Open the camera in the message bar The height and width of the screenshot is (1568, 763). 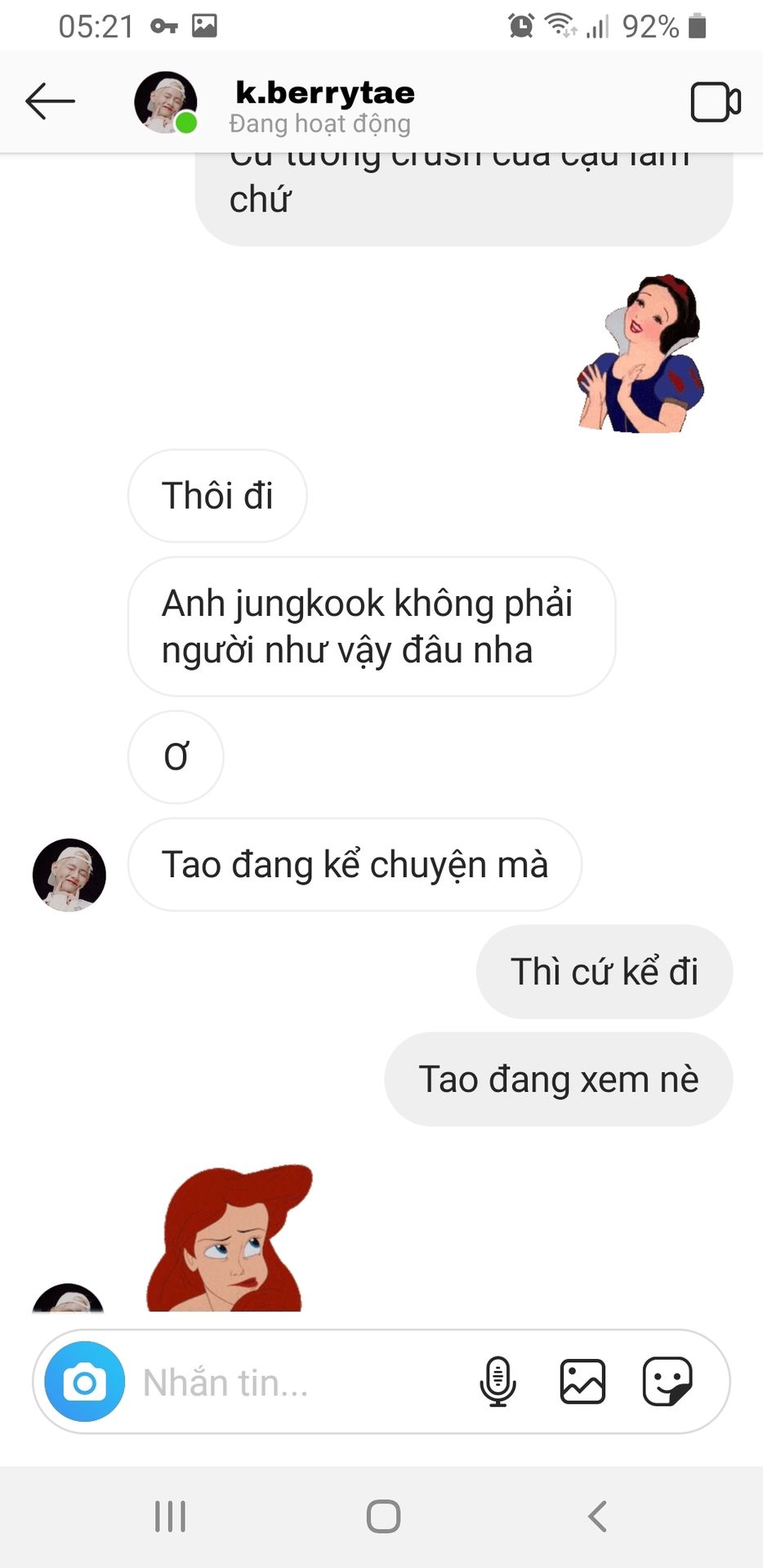[85, 1382]
